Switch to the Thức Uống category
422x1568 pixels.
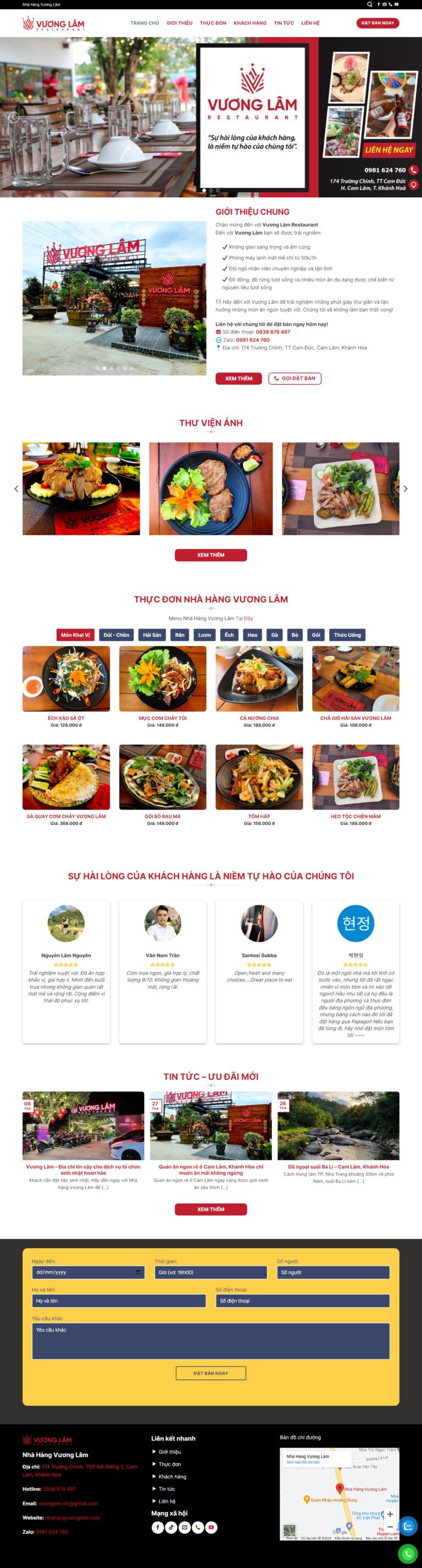[x=347, y=635]
